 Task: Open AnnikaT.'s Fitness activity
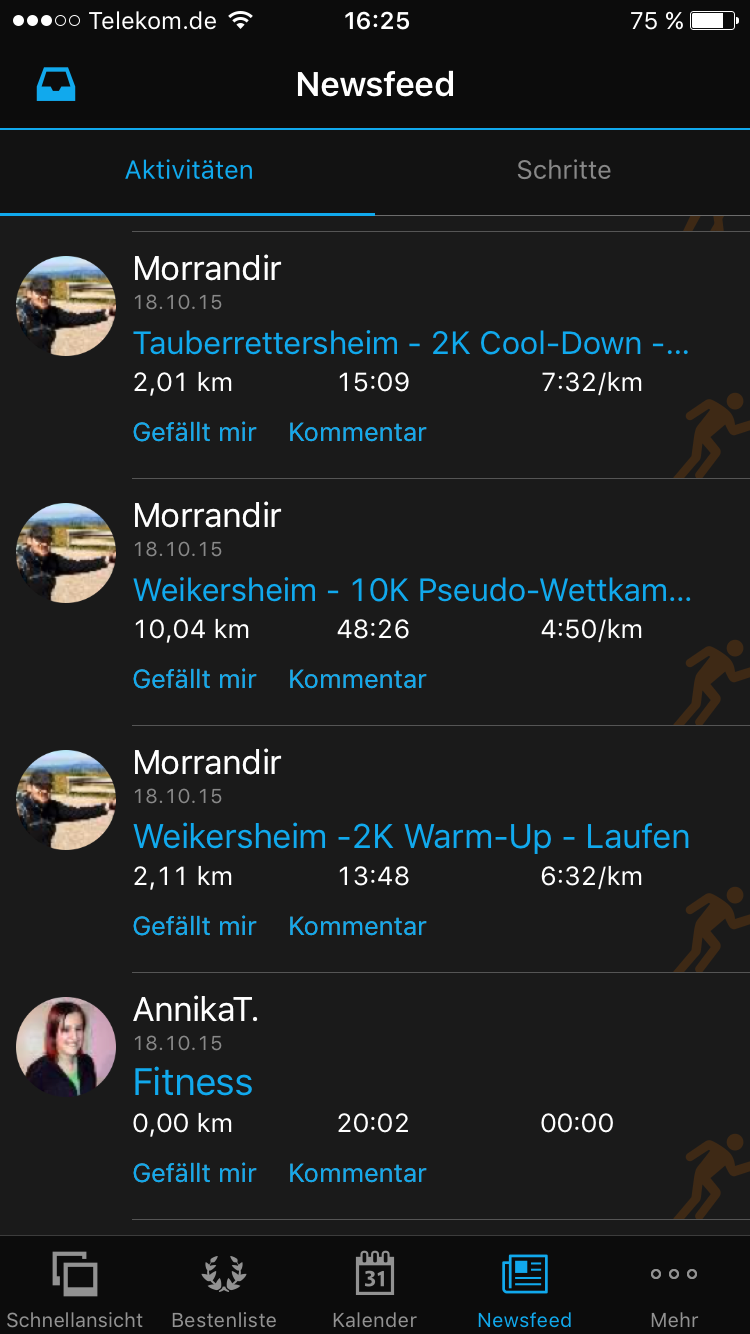pos(193,1083)
